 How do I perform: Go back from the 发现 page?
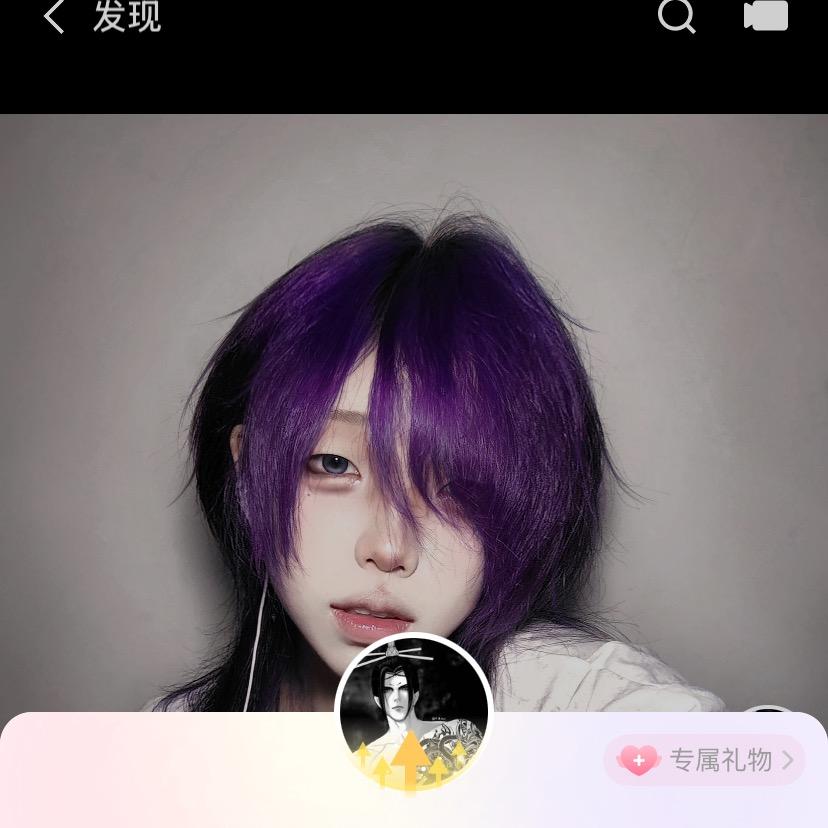click(x=54, y=17)
